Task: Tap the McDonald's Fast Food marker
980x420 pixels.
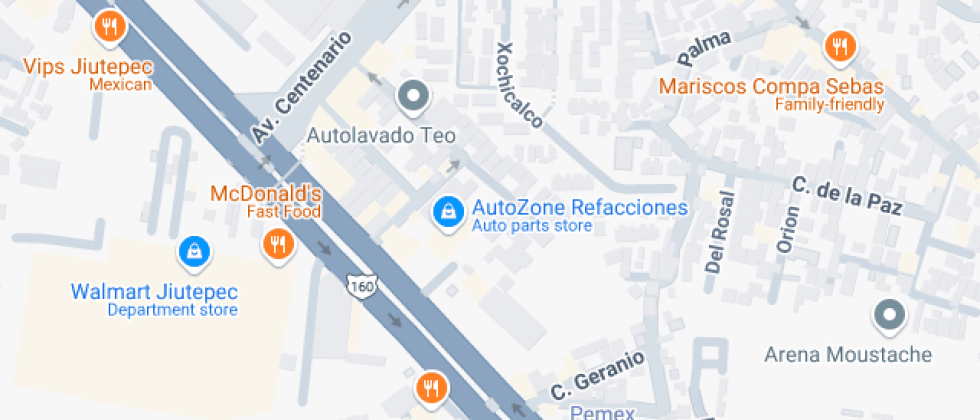Action: [x=278, y=245]
